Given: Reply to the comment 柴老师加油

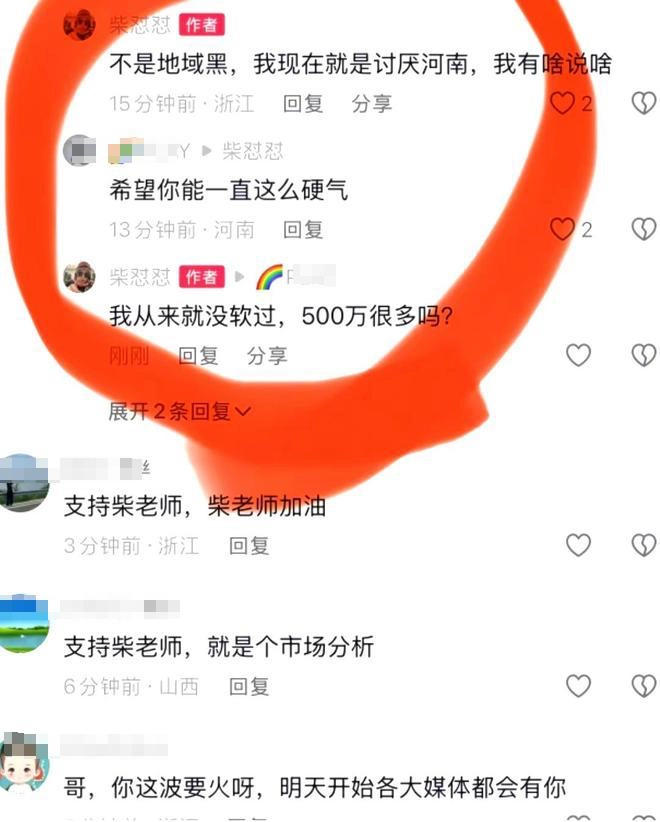Looking at the screenshot, I should pos(249,546).
